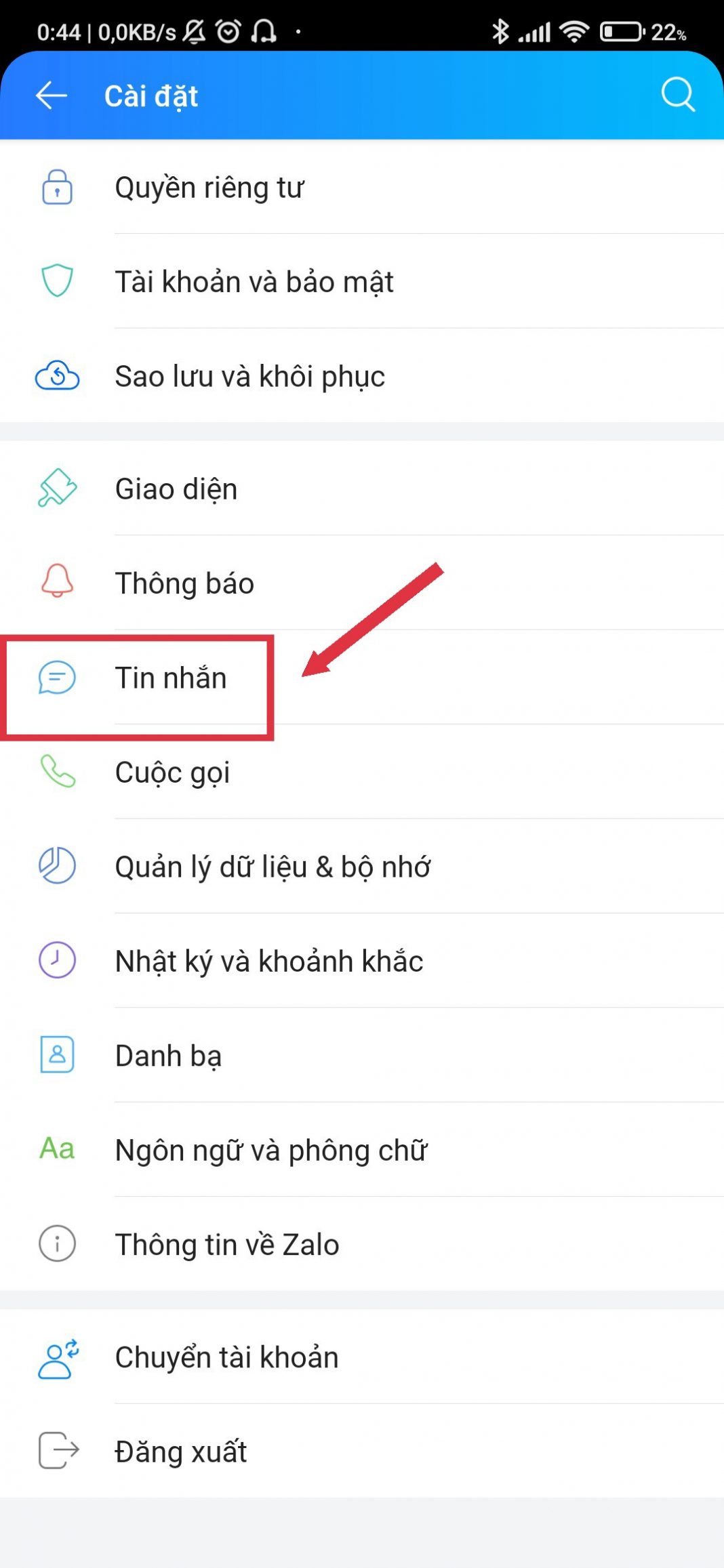The width and height of the screenshot is (724, 1568).
Task: Go back from Cài đặt screen
Action: [52, 96]
